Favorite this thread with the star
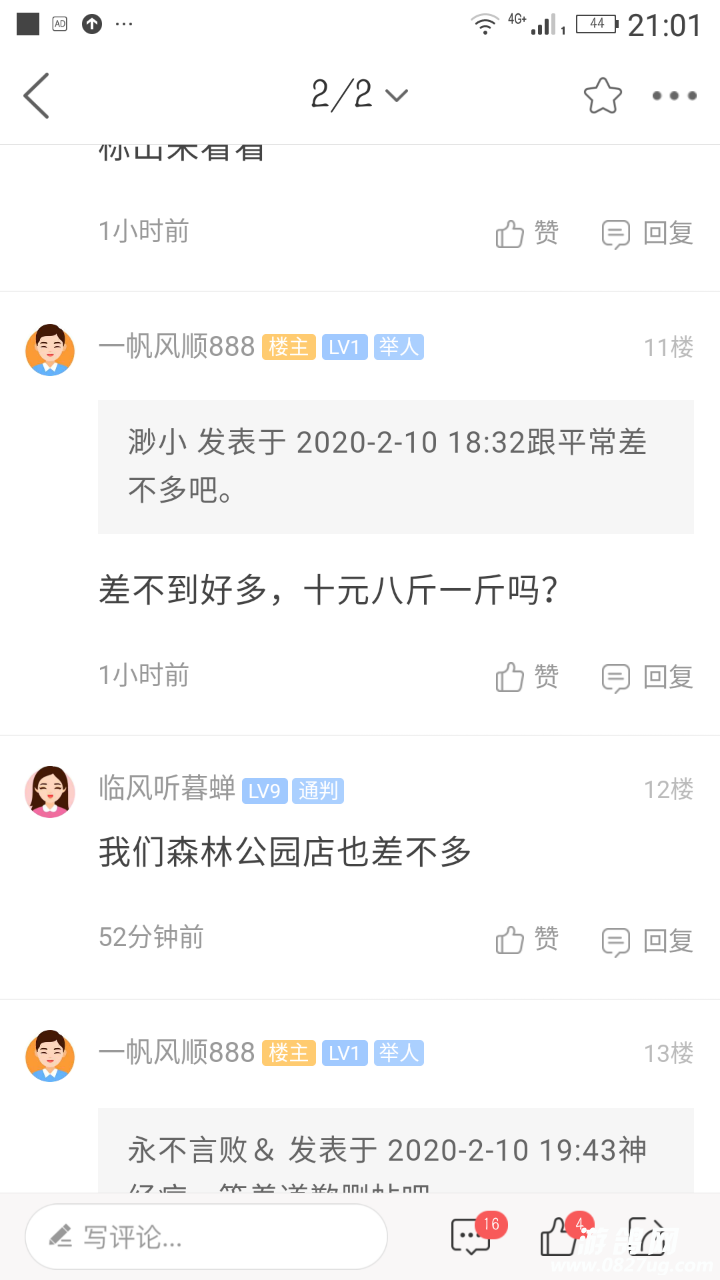Viewport: 720px width, 1280px height. (603, 96)
